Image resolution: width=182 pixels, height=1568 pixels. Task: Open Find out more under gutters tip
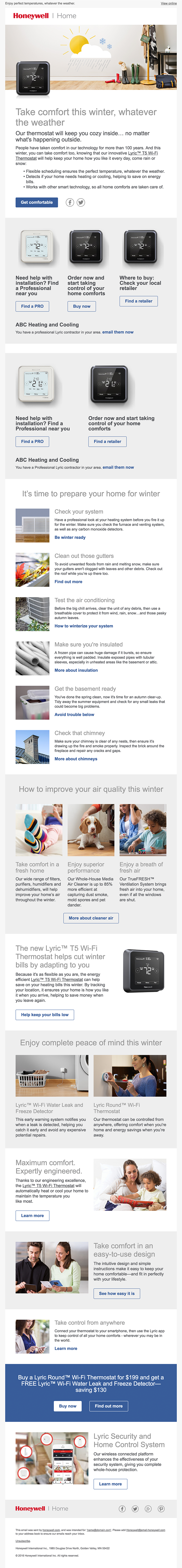[68, 581]
